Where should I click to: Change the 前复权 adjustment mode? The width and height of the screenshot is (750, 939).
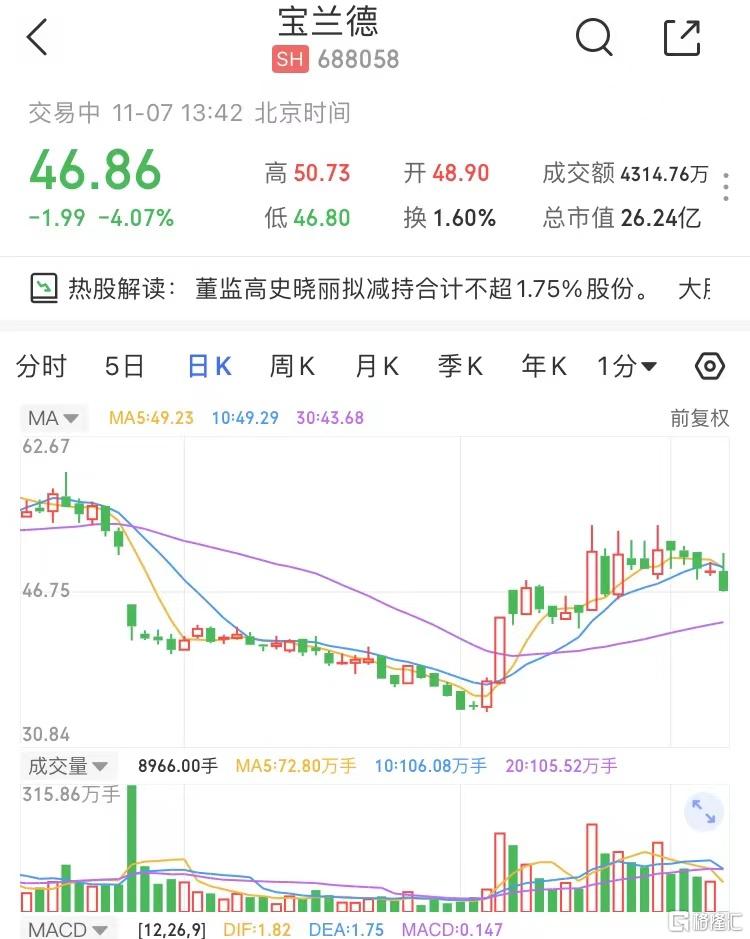click(x=699, y=418)
